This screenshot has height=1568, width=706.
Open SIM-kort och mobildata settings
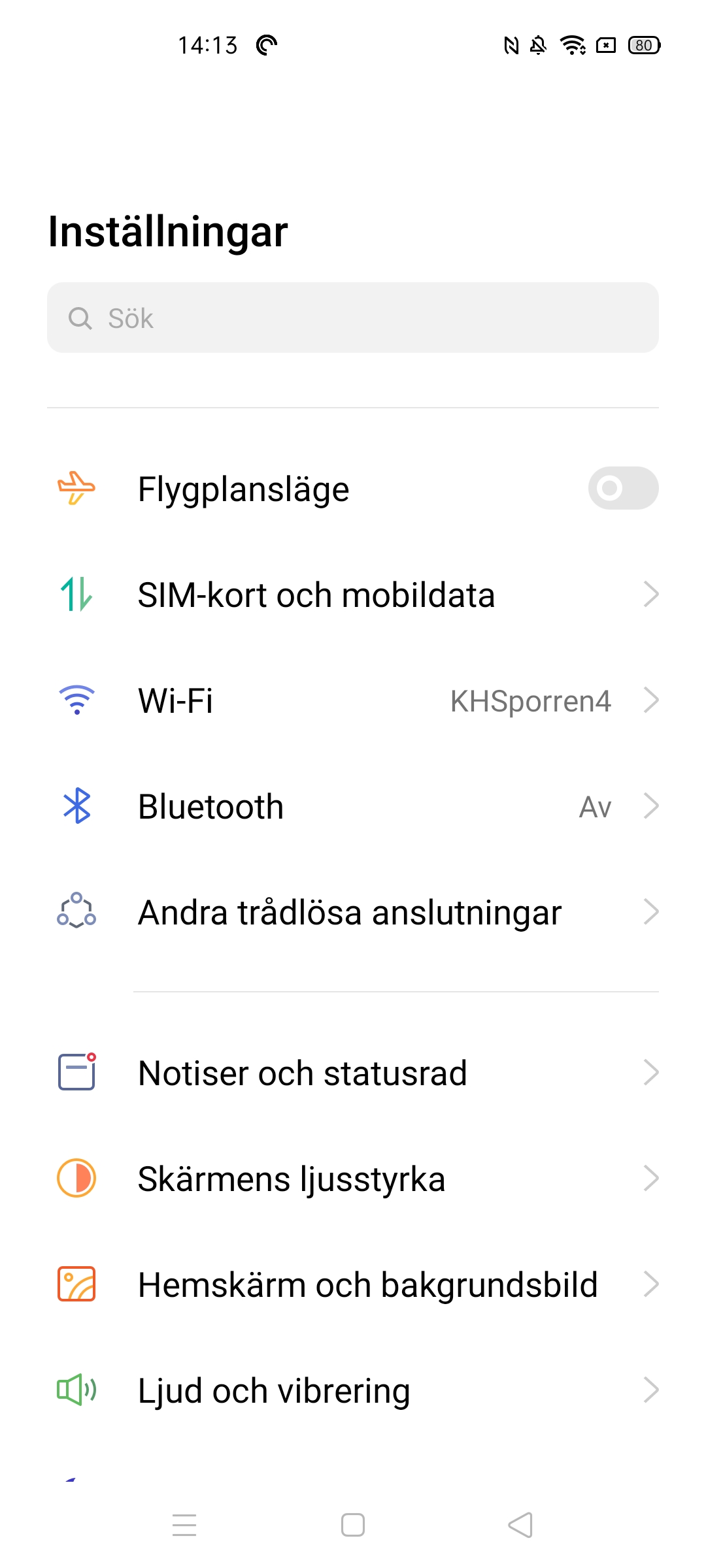pos(353,595)
